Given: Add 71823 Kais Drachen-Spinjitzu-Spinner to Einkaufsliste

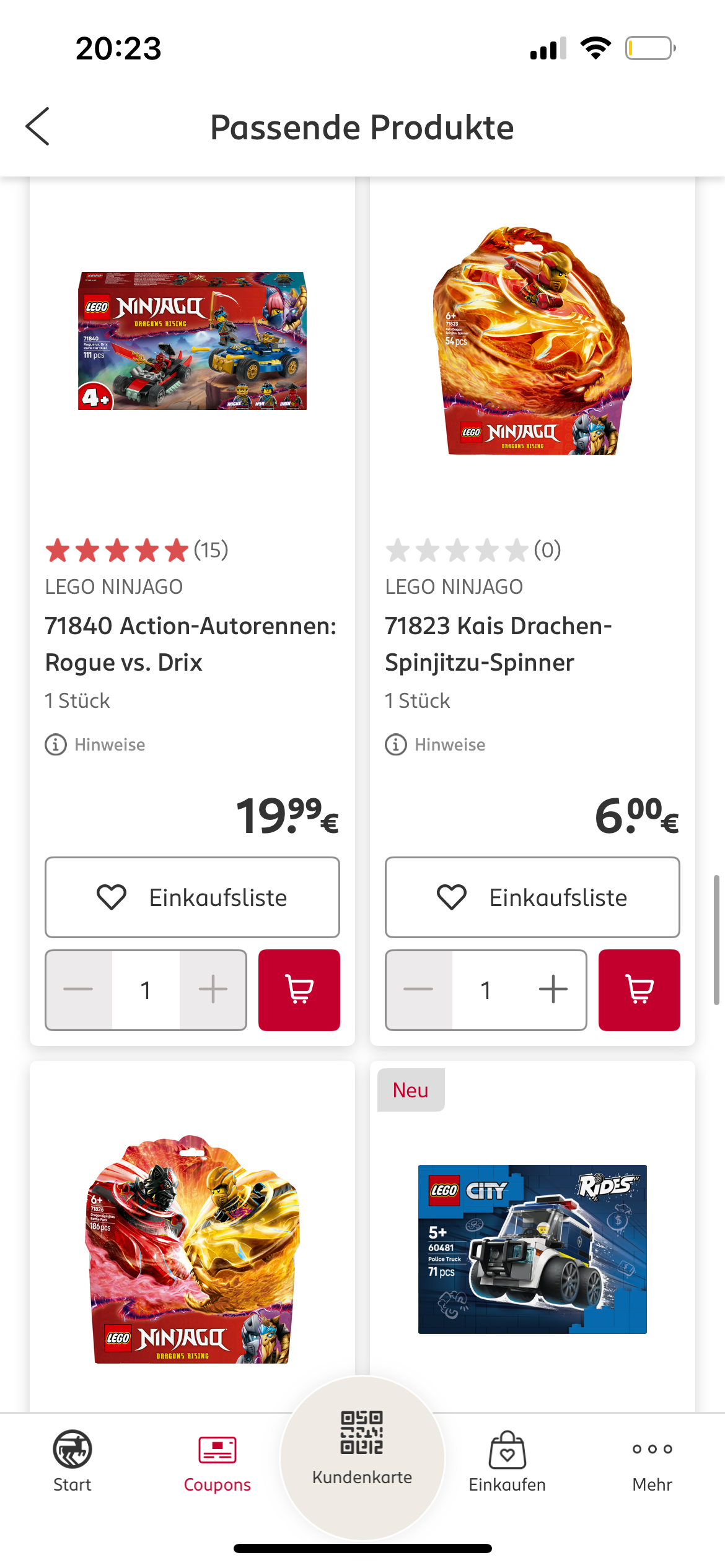Looking at the screenshot, I should pyautogui.click(x=532, y=897).
